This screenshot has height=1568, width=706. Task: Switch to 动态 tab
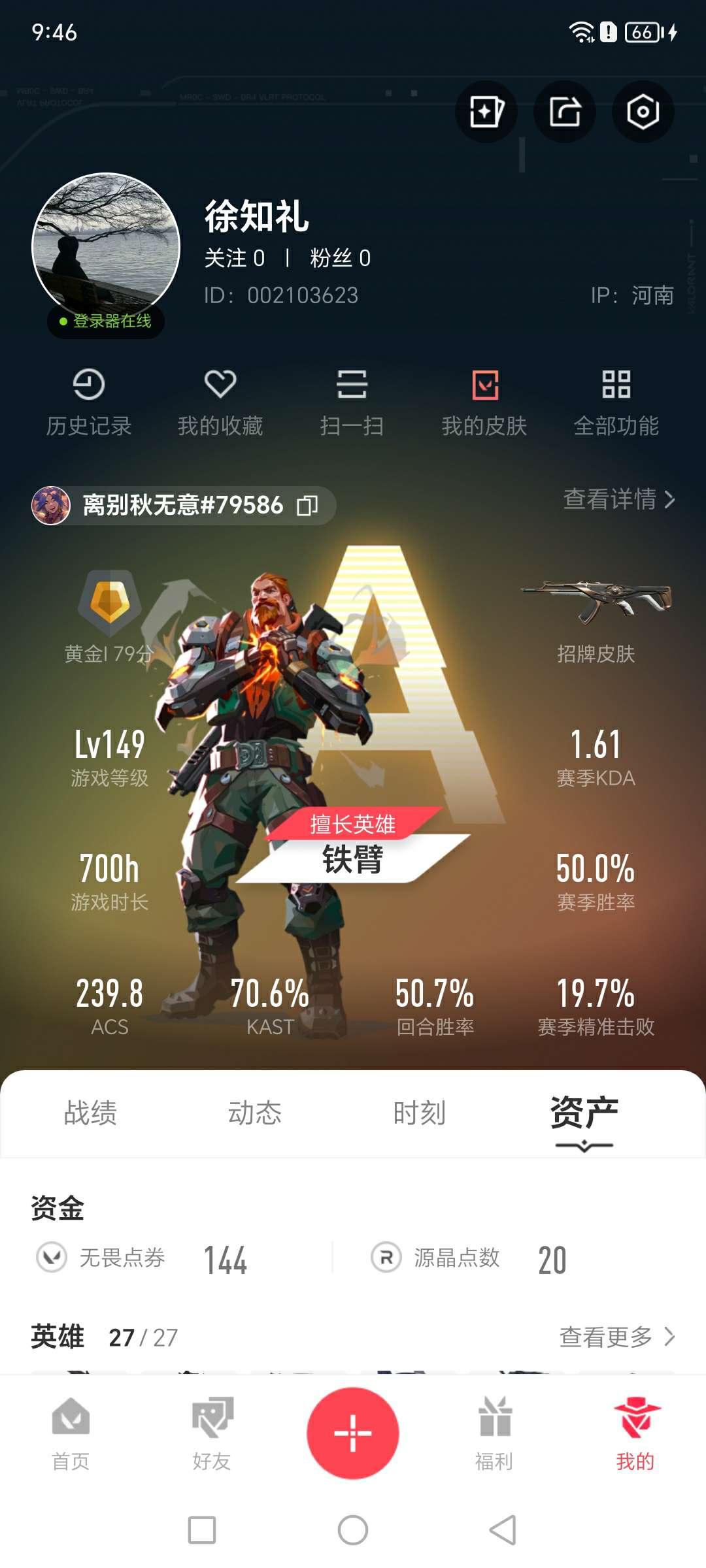tap(255, 1113)
